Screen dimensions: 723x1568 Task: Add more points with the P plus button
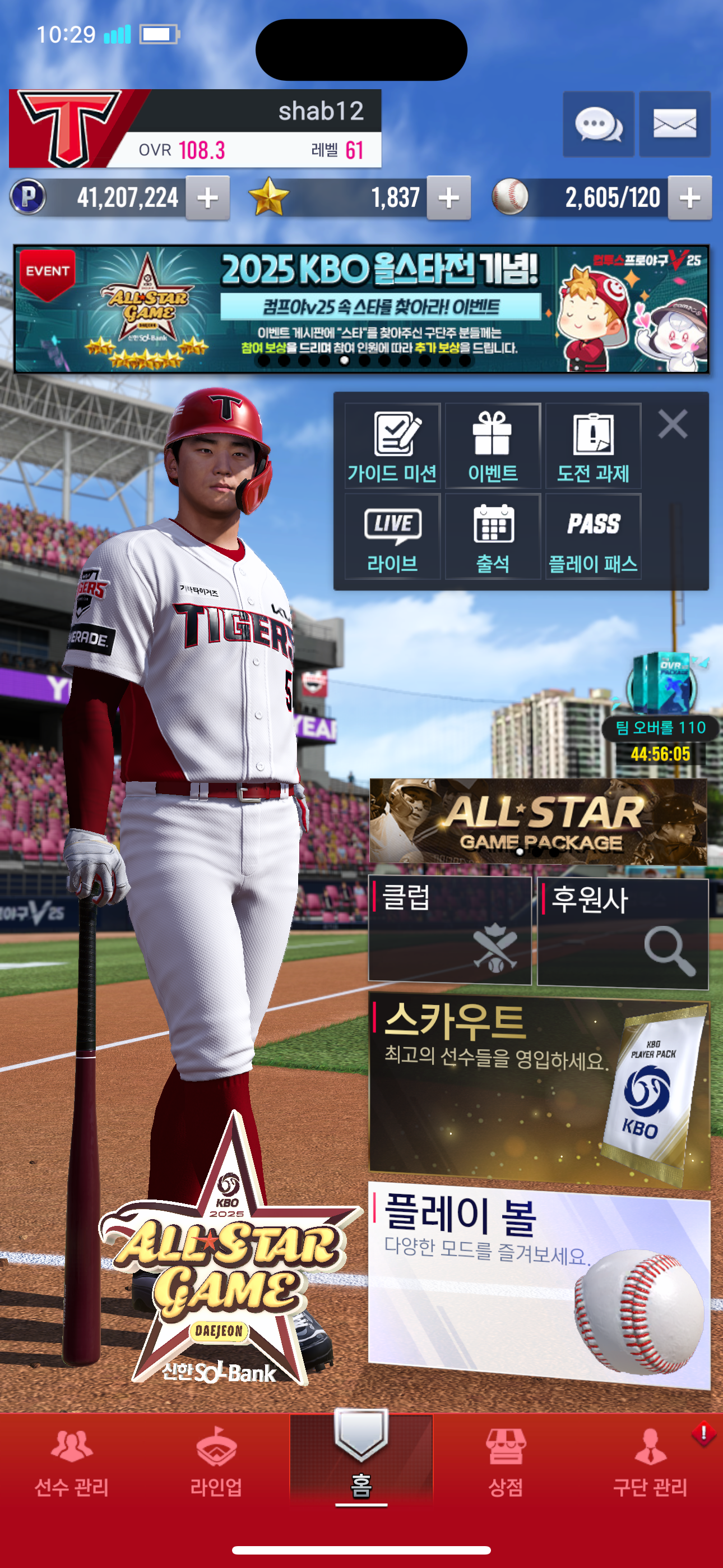(x=207, y=198)
